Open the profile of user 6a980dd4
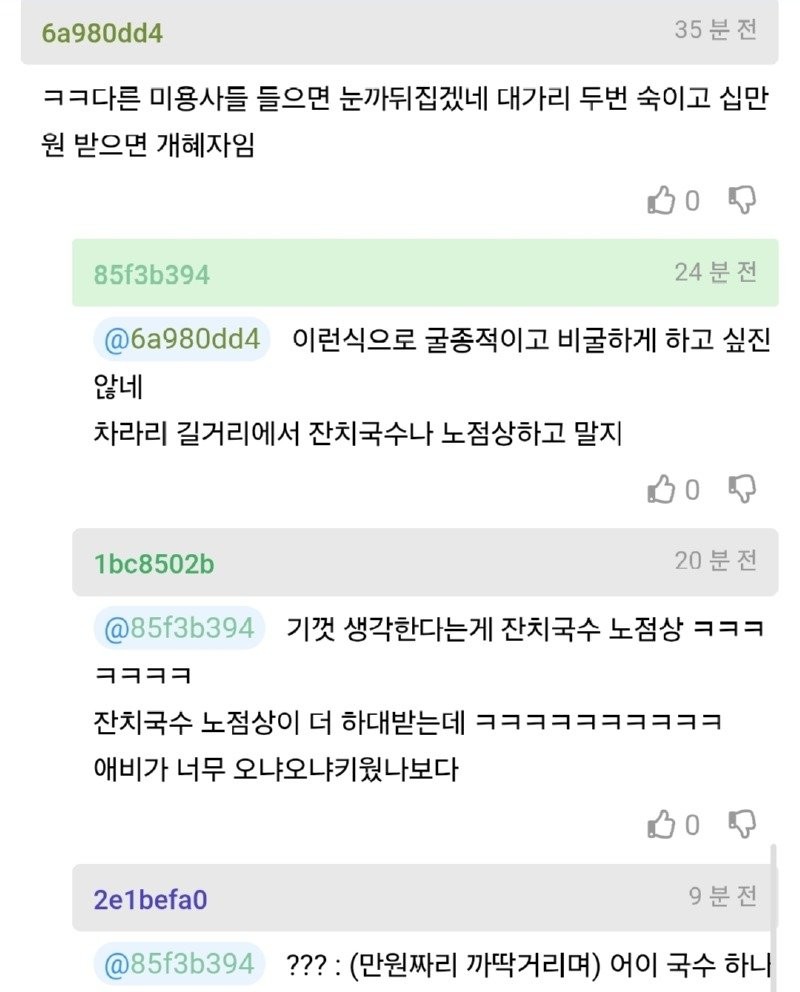800x992 pixels. pos(102,33)
